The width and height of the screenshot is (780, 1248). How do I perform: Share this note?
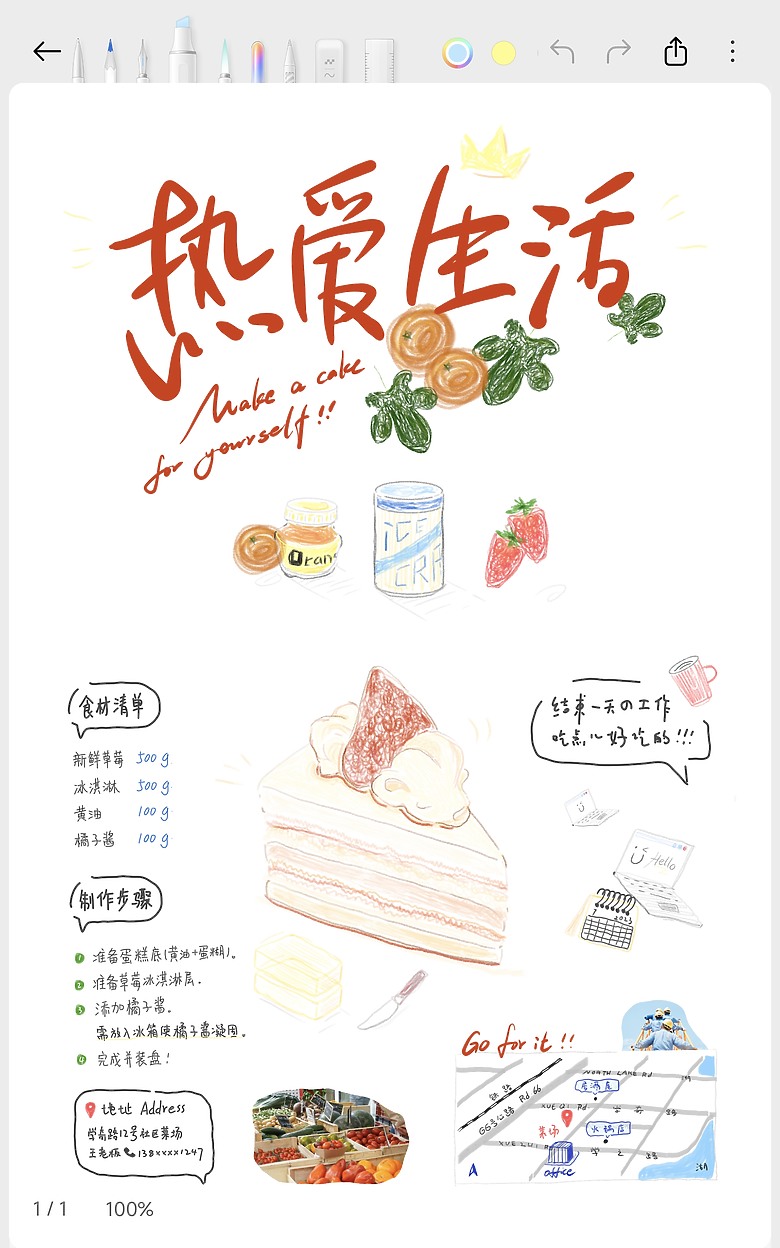[x=676, y=52]
